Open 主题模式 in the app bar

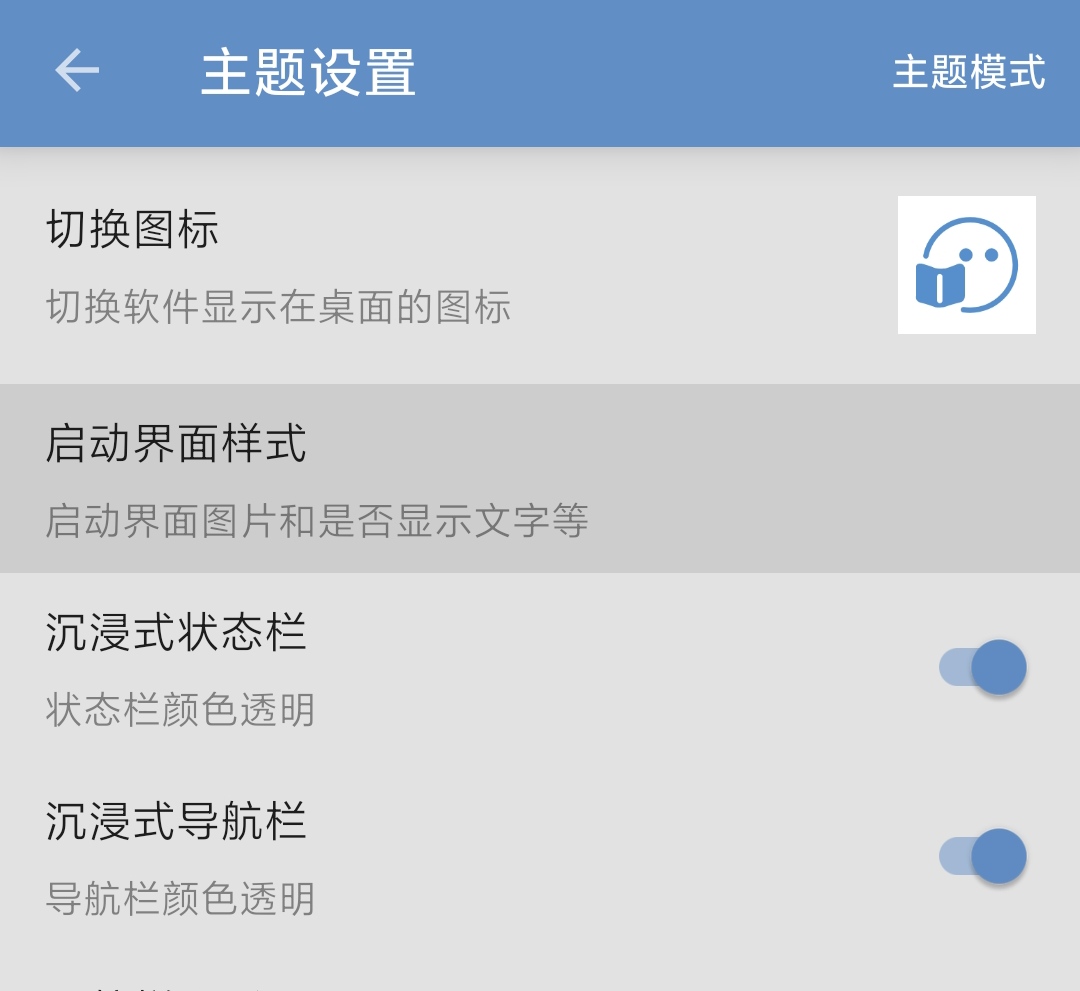pyautogui.click(x=968, y=73)
